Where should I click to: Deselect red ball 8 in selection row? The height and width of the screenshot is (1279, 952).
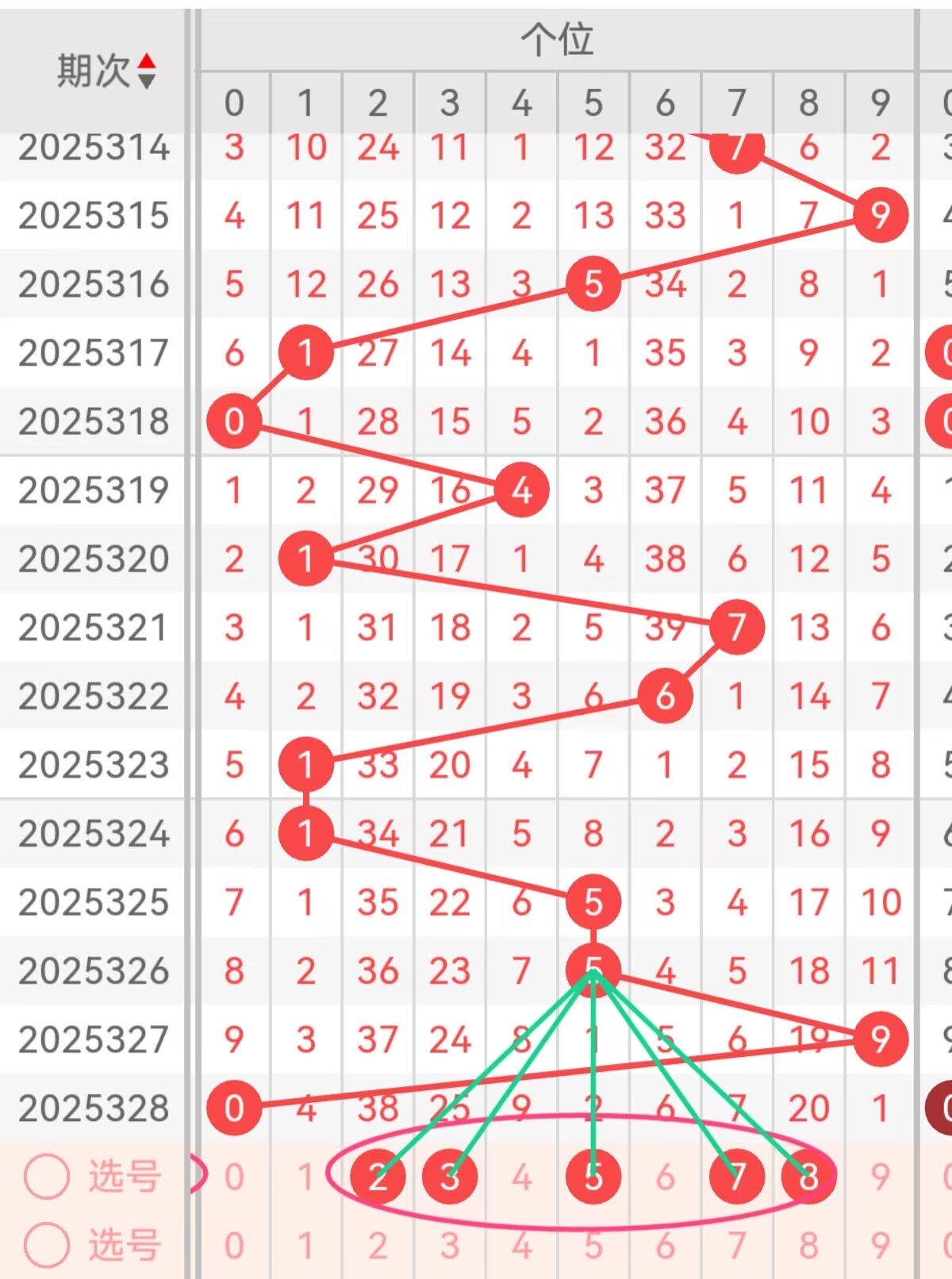(x=808, y=1177)
